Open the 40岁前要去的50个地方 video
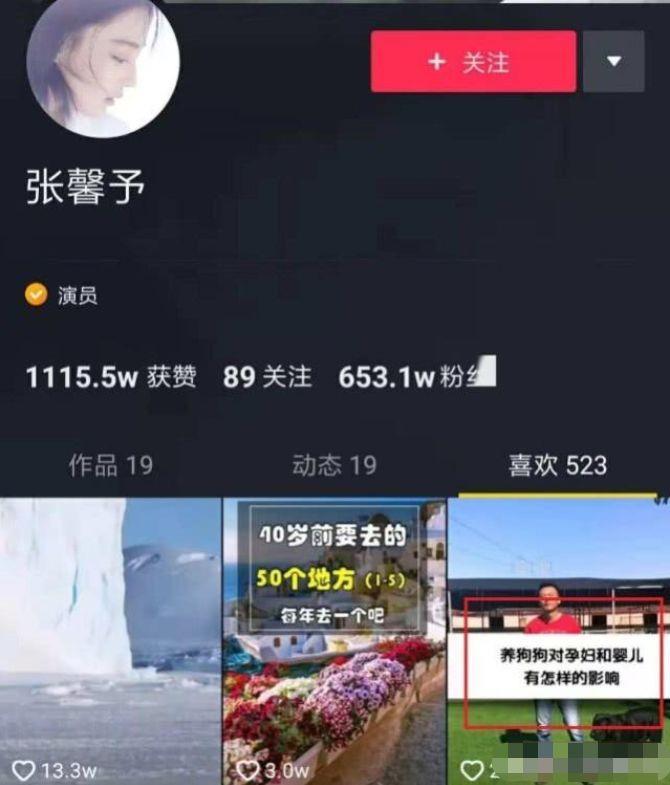The width and height of the screenshot is (670, 785). (x=334, y=640)
